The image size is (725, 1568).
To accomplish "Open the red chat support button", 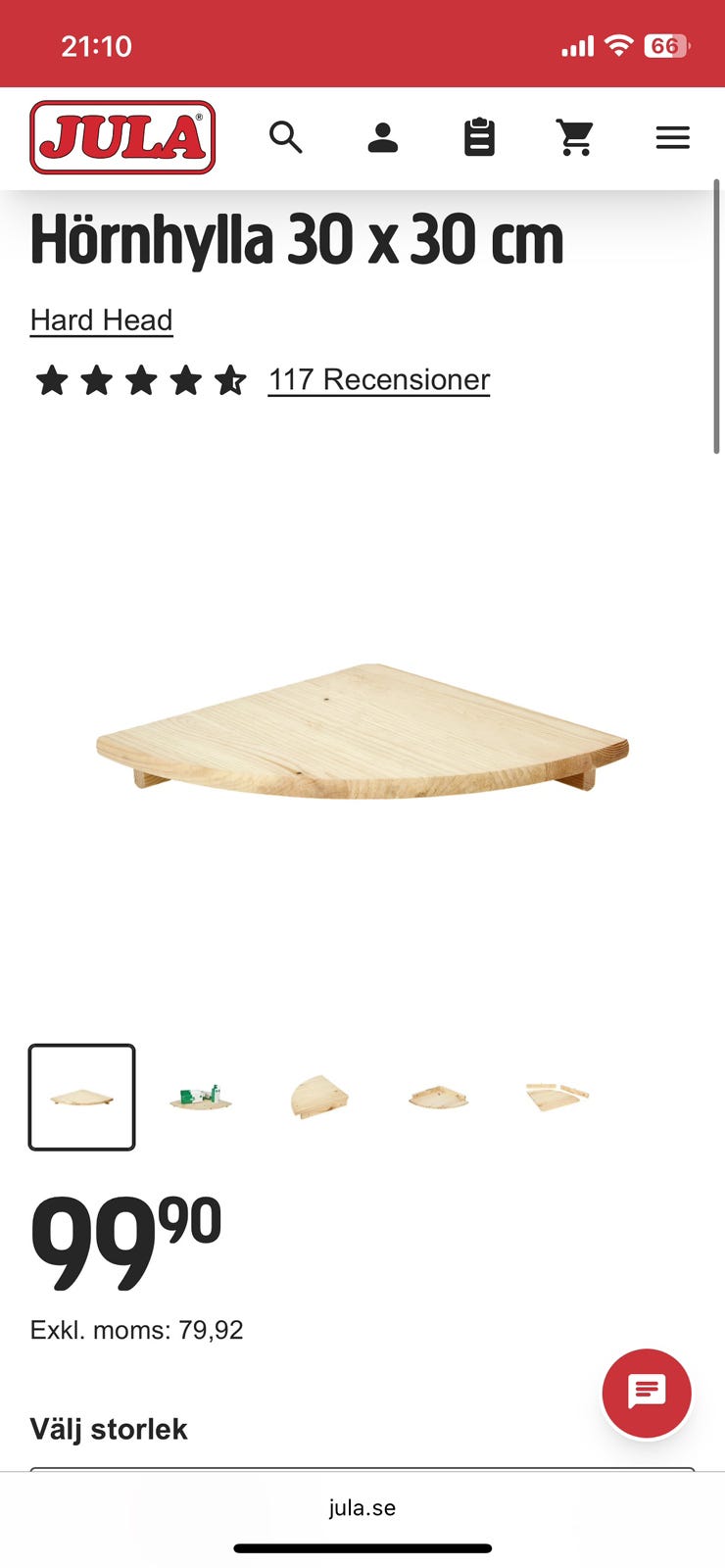I will (647, 1393).
